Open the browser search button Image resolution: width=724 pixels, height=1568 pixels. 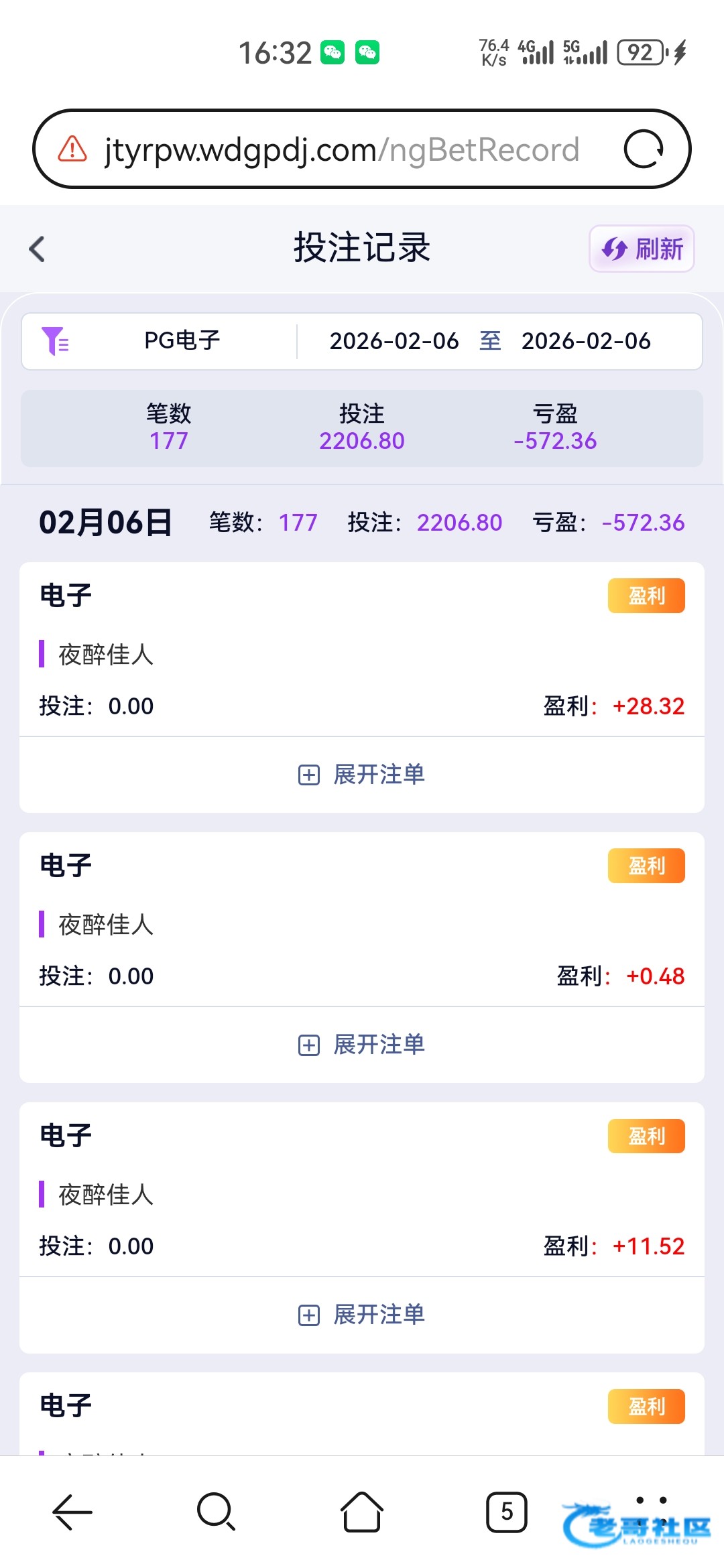[216, 1512]
